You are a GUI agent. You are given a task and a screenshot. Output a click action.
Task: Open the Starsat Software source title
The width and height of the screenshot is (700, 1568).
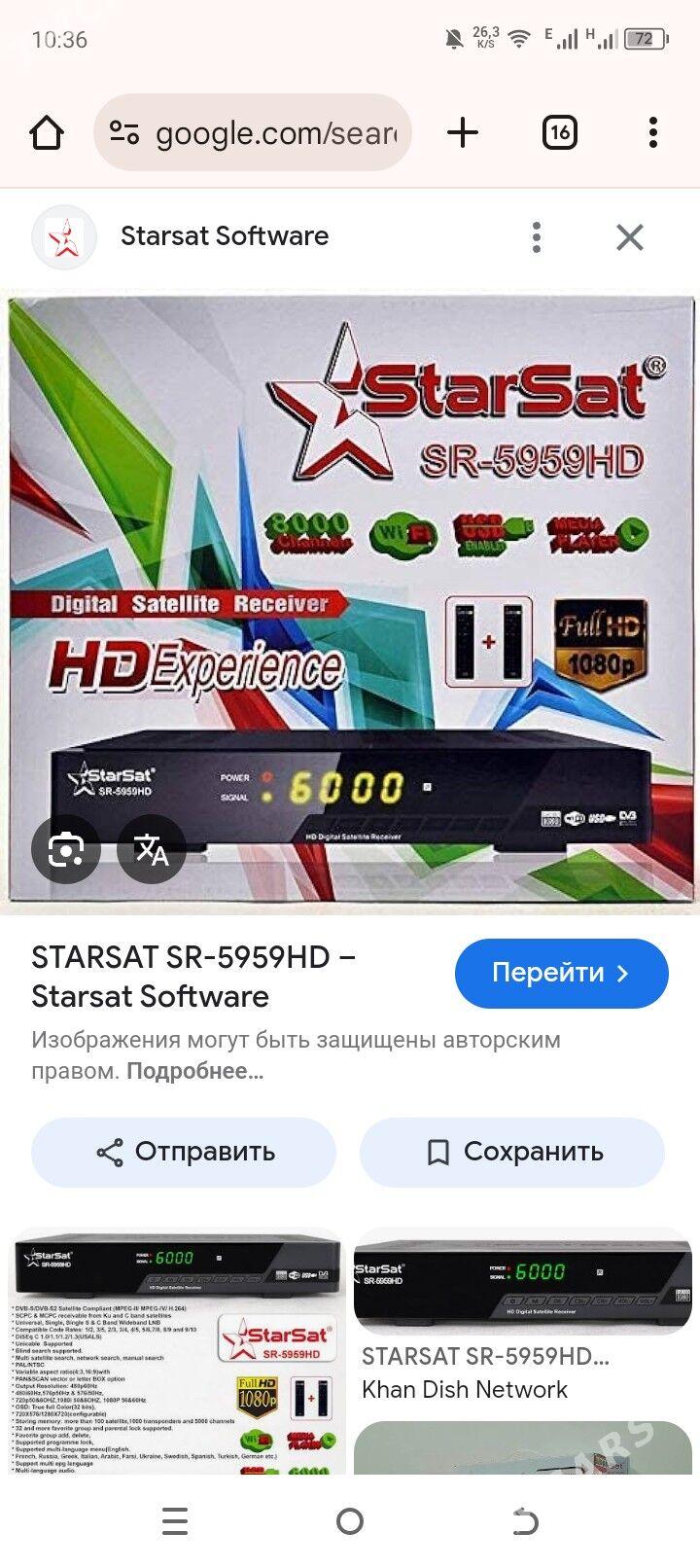click(224, 236)
